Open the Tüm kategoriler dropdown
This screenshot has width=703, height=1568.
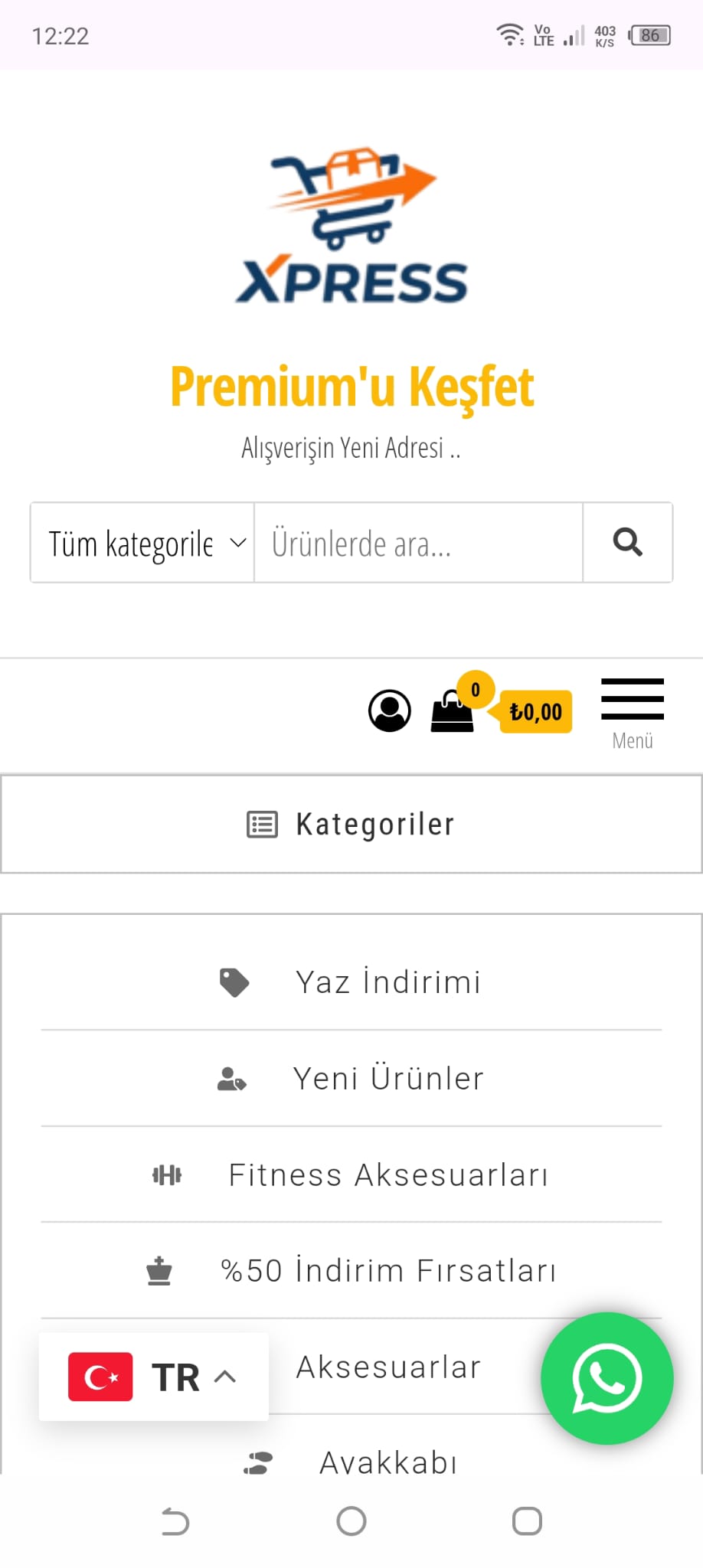tap(142, 543)
